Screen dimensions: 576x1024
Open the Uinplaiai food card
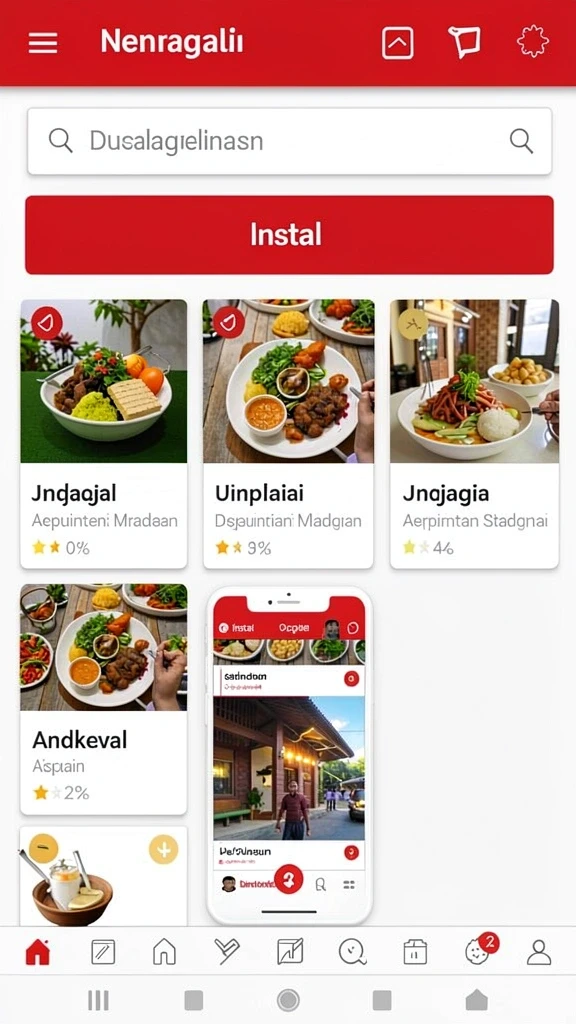288,434
